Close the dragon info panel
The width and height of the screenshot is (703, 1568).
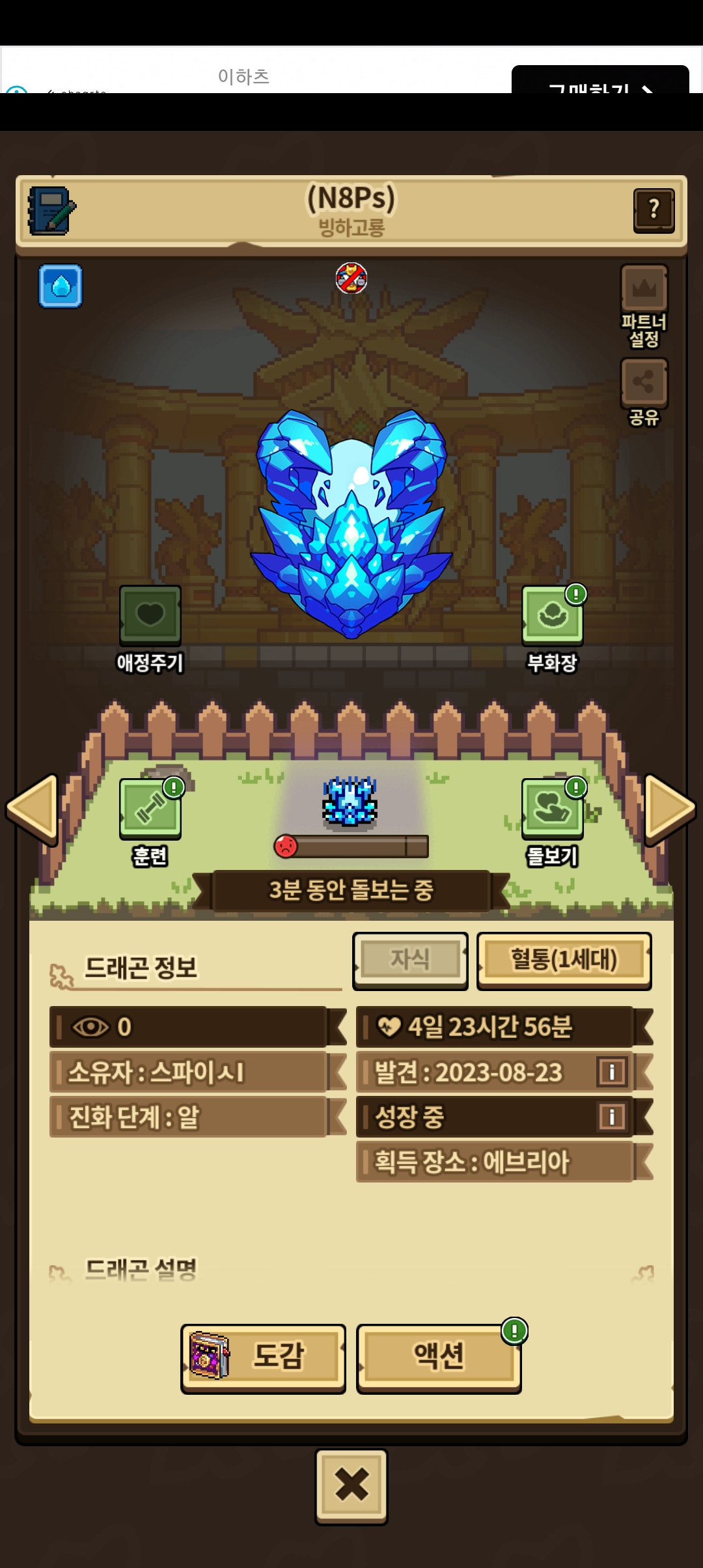[351, 1486]
